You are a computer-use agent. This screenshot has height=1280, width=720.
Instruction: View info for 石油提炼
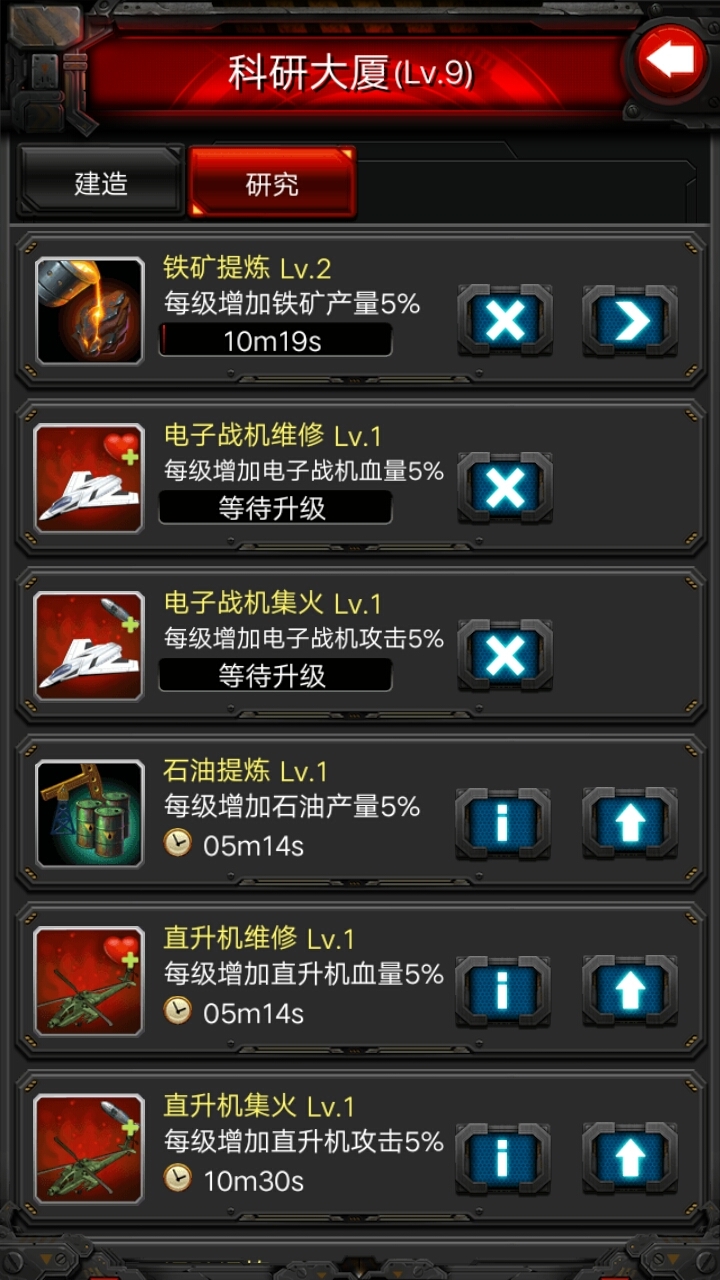click(503, 824)
